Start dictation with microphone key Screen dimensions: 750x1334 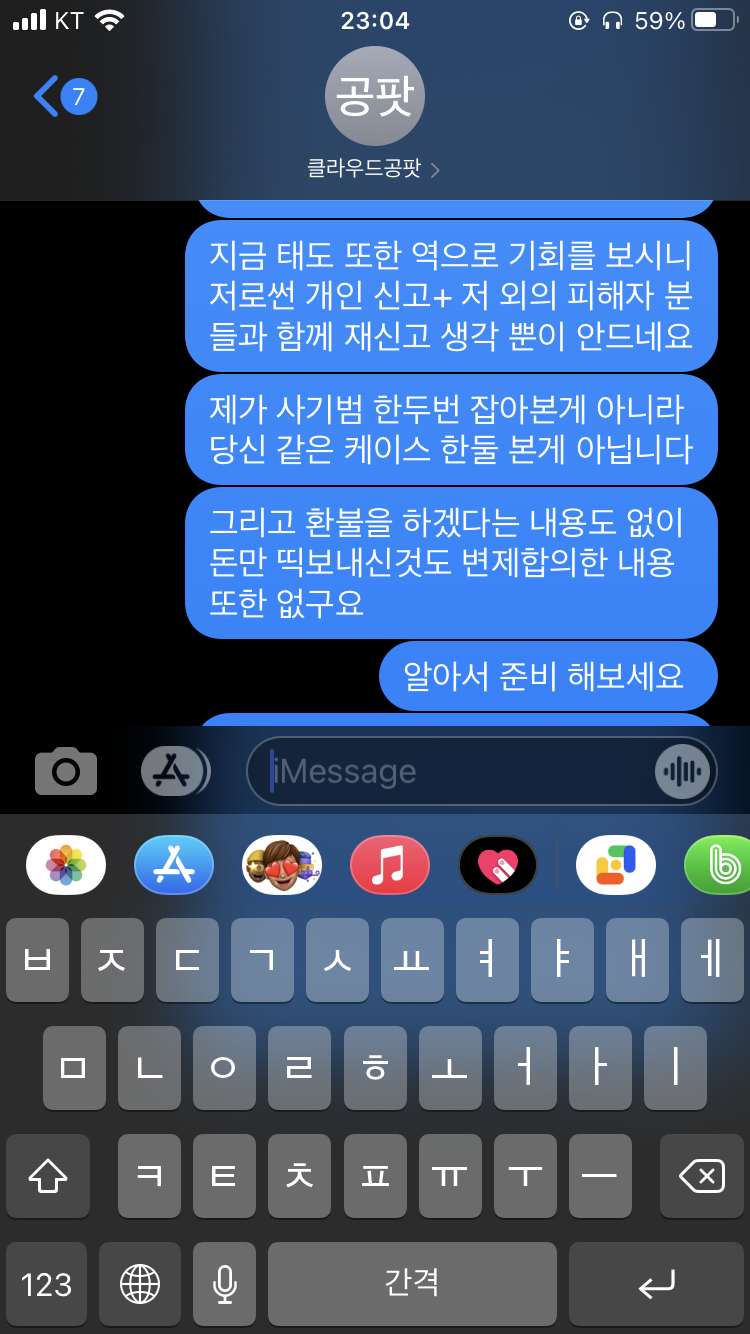224,1284
